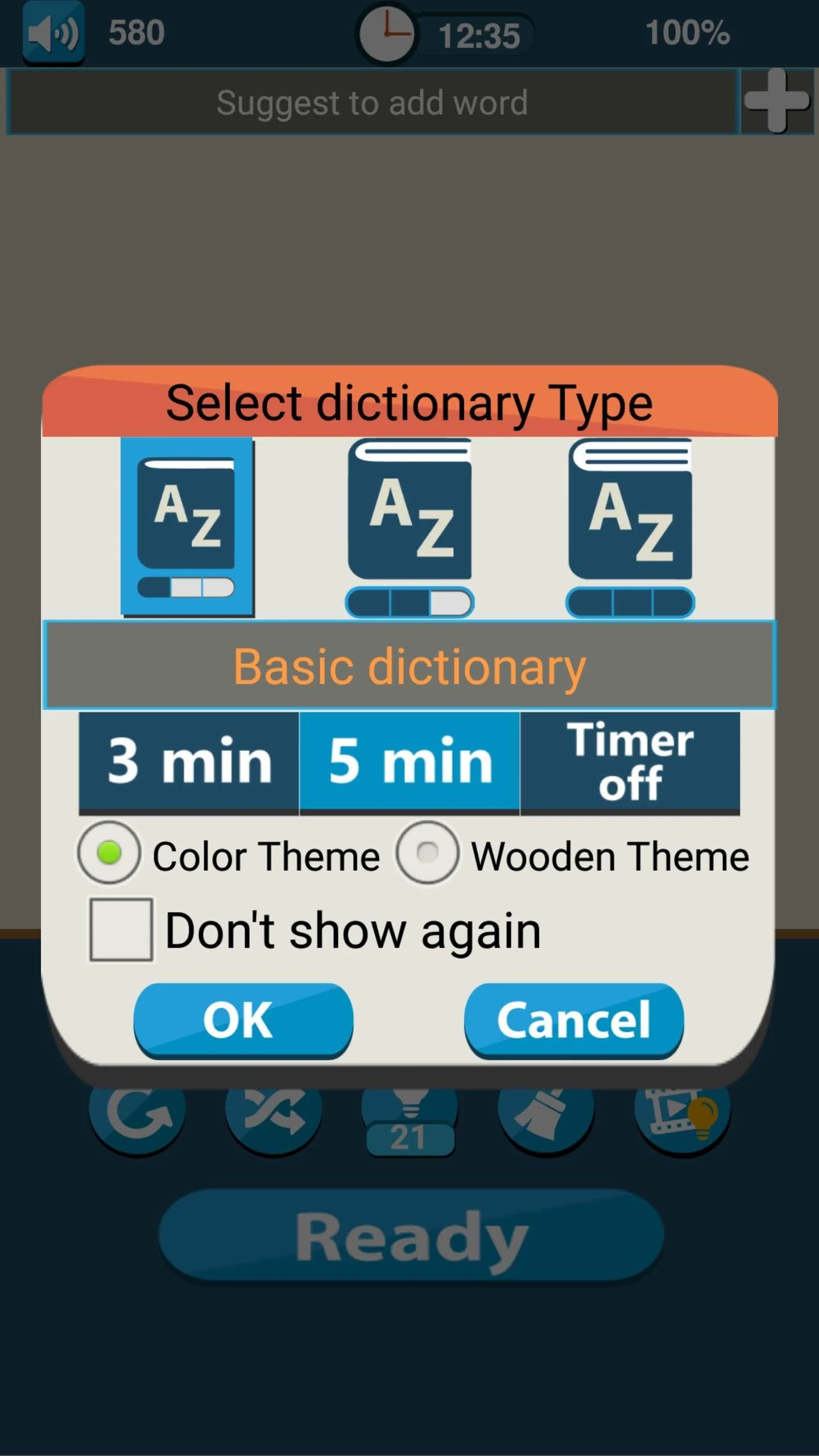
Task: Select Wooden Theme radio button
Action: click(427, 853)
